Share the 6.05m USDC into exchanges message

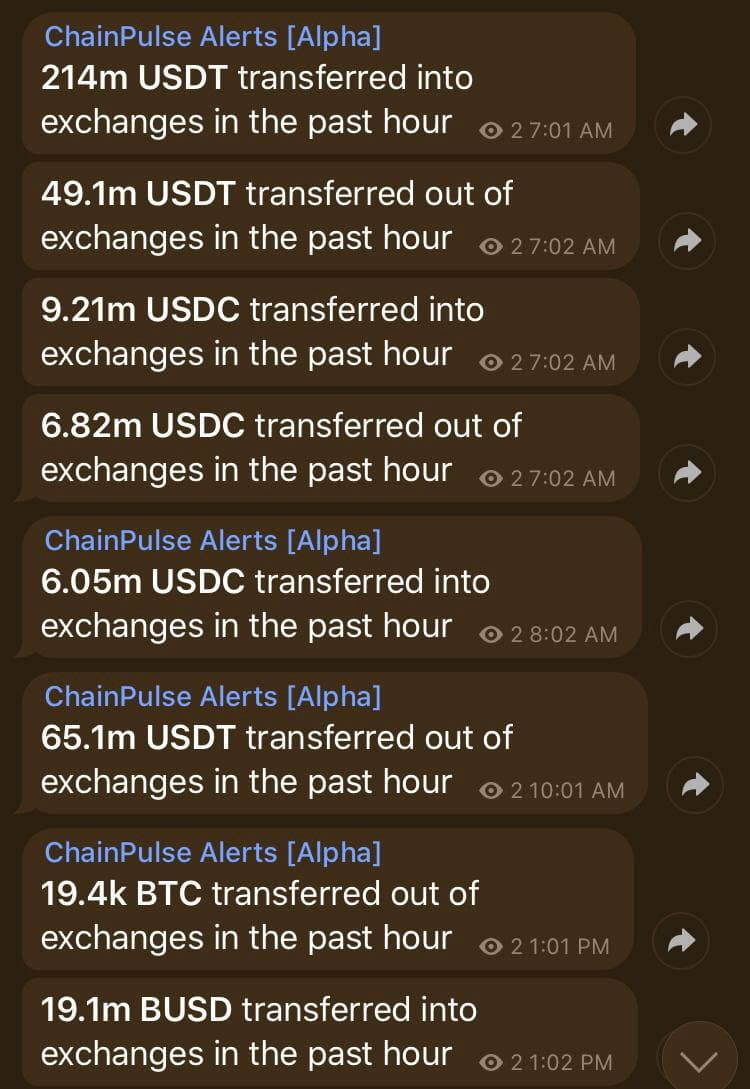point(687,629)
